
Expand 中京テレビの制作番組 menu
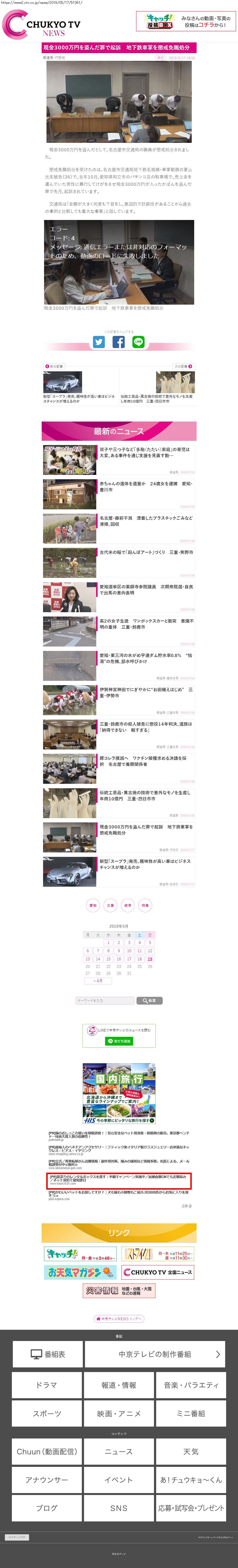(155, 1354)
